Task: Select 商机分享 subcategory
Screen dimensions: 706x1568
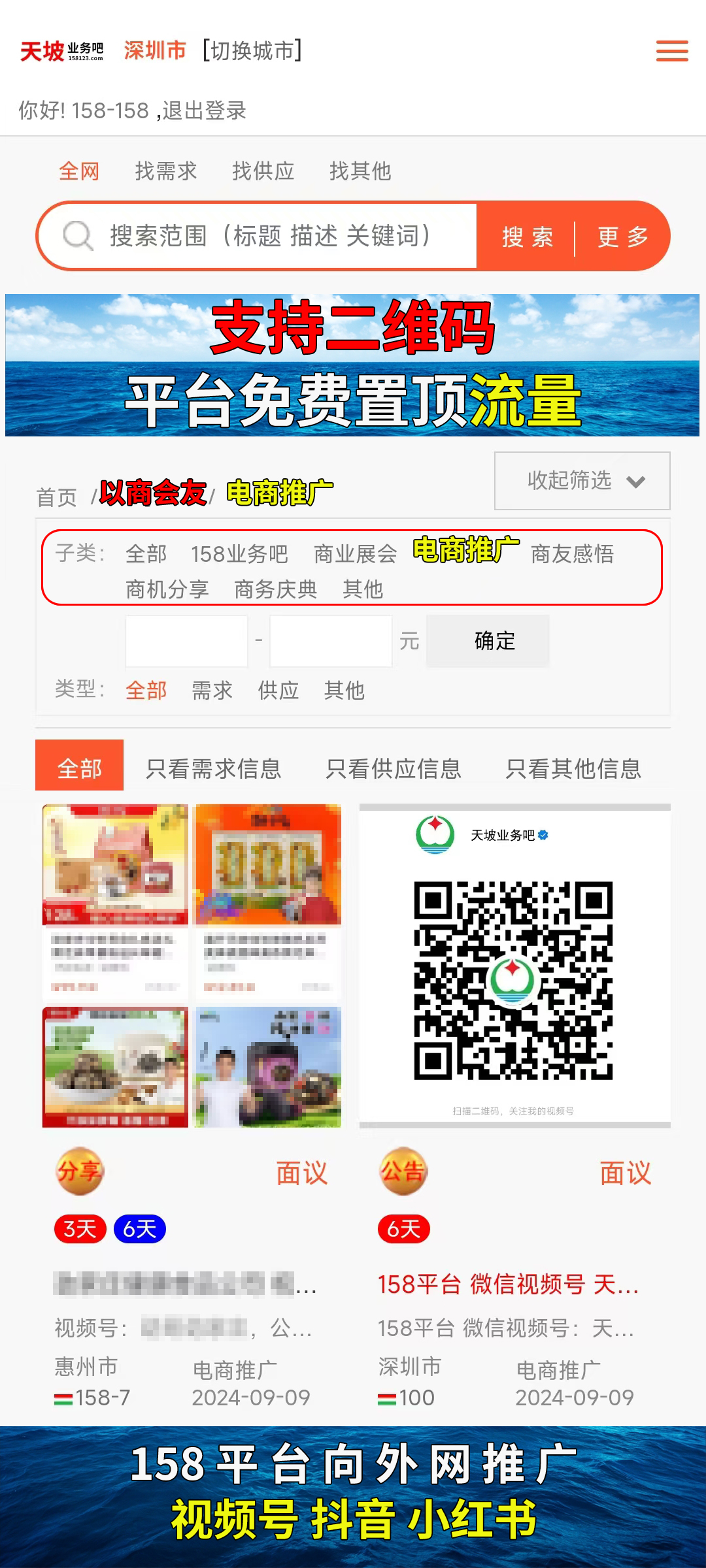Action: 167,589
